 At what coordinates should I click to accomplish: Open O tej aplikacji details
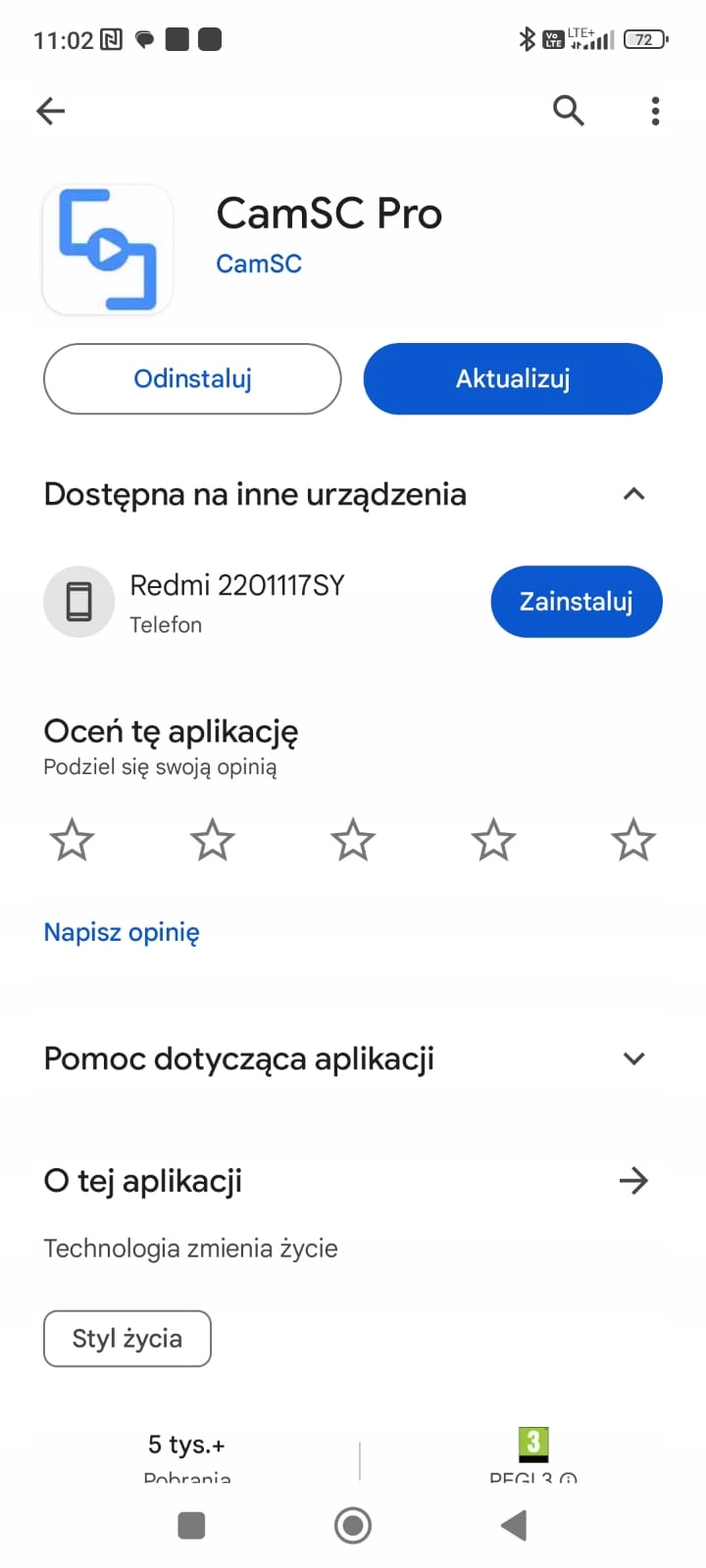pyautogui.click(x=633, y=1181)
